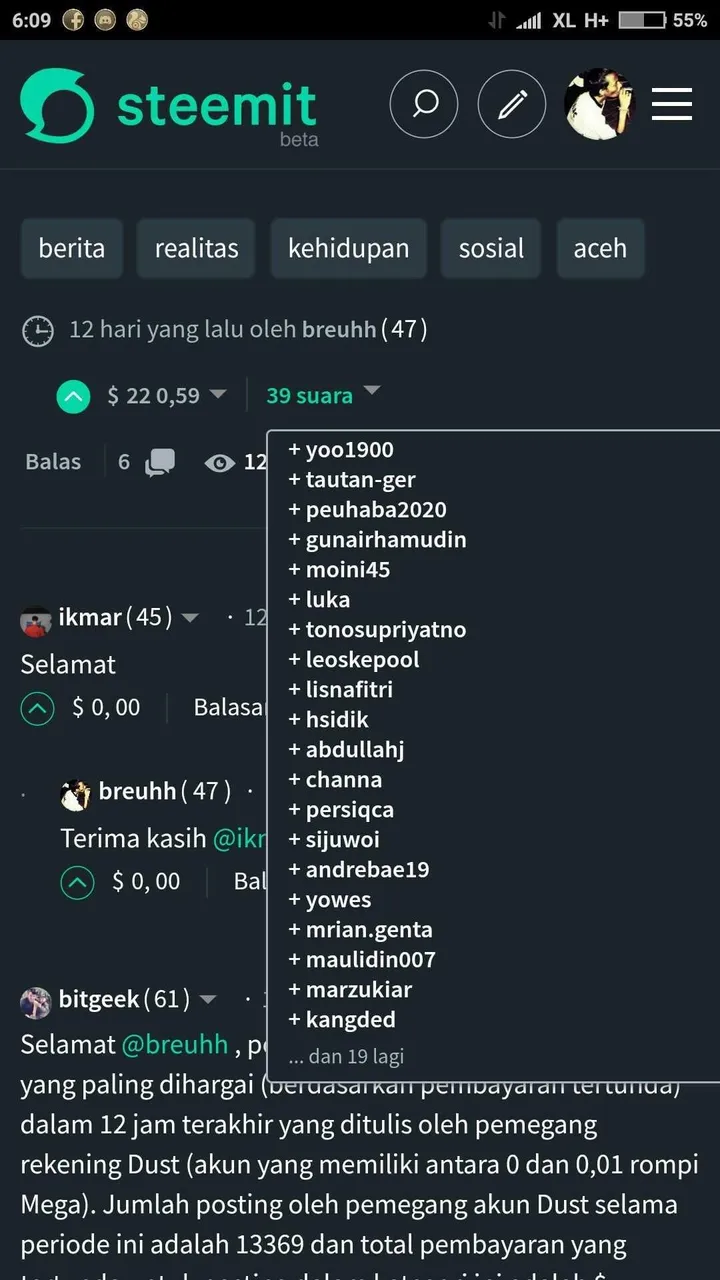Image resolution: width=720 pixels, height=1280 pixels.
Task: Select the realitas tag
Action: (196, 248)
